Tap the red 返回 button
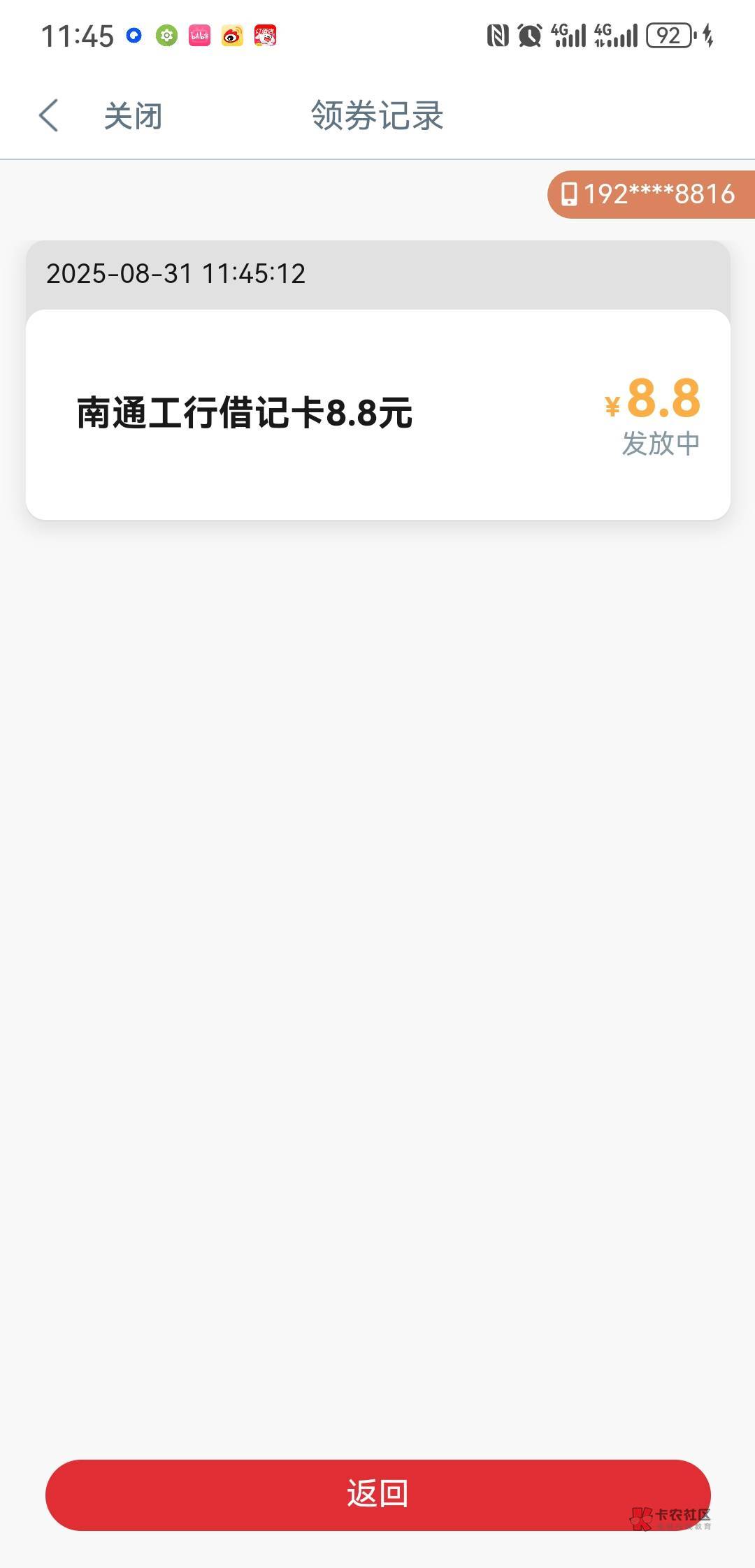The image size is (755, 1568). (x=377, y=1495)
